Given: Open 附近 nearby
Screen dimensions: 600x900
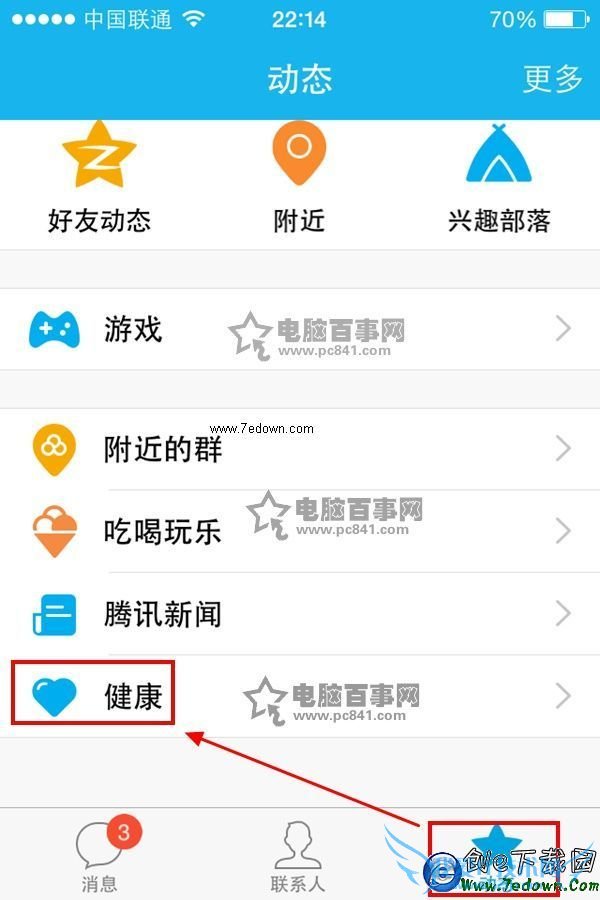Looking at the screenshot, I should coord(299,178).
